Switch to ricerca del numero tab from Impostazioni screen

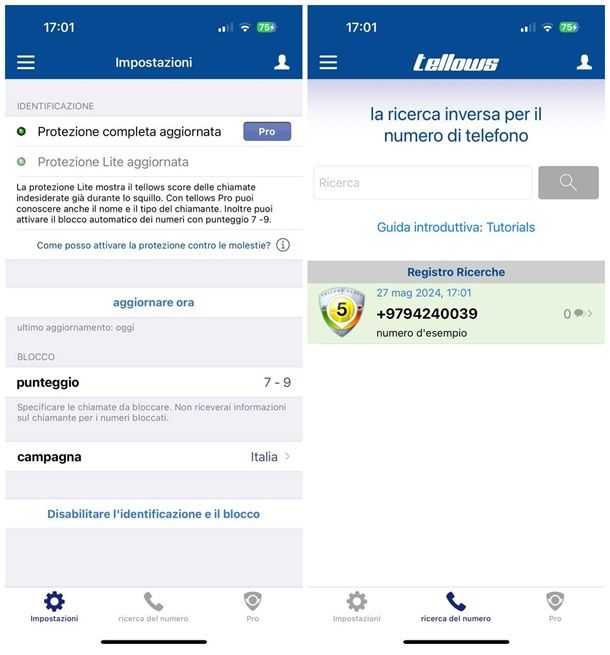tap(153, 606)
